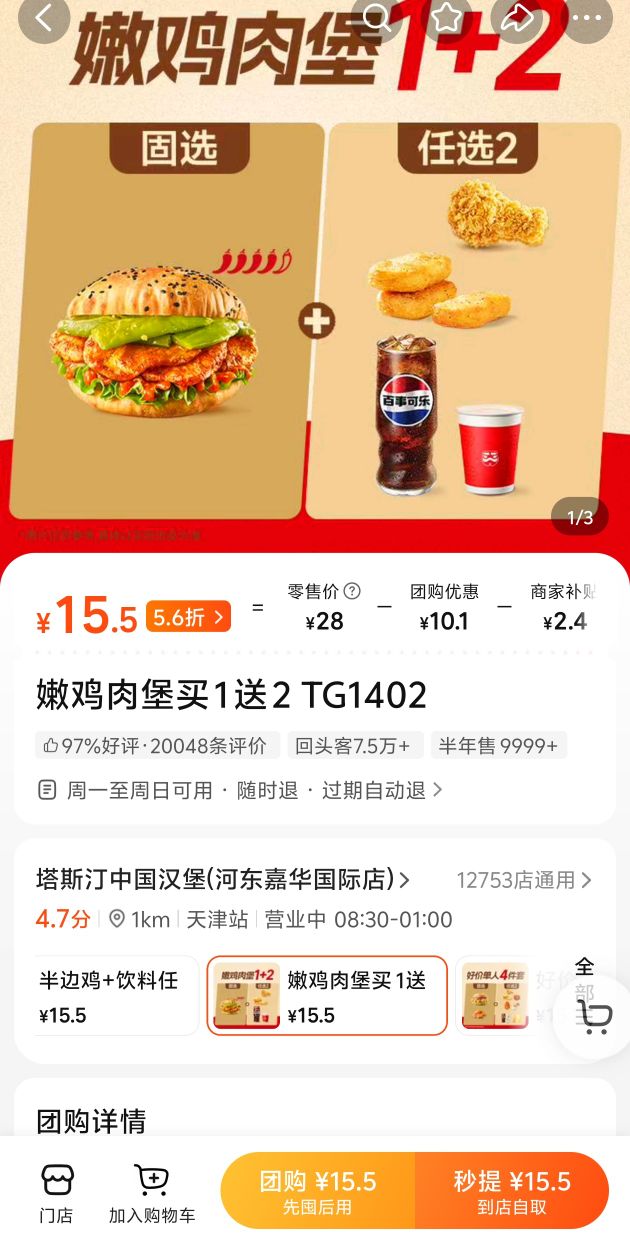This screenshot has width=630, height=1239.
Task: Open search from the top bar
Action: (376, 18)
